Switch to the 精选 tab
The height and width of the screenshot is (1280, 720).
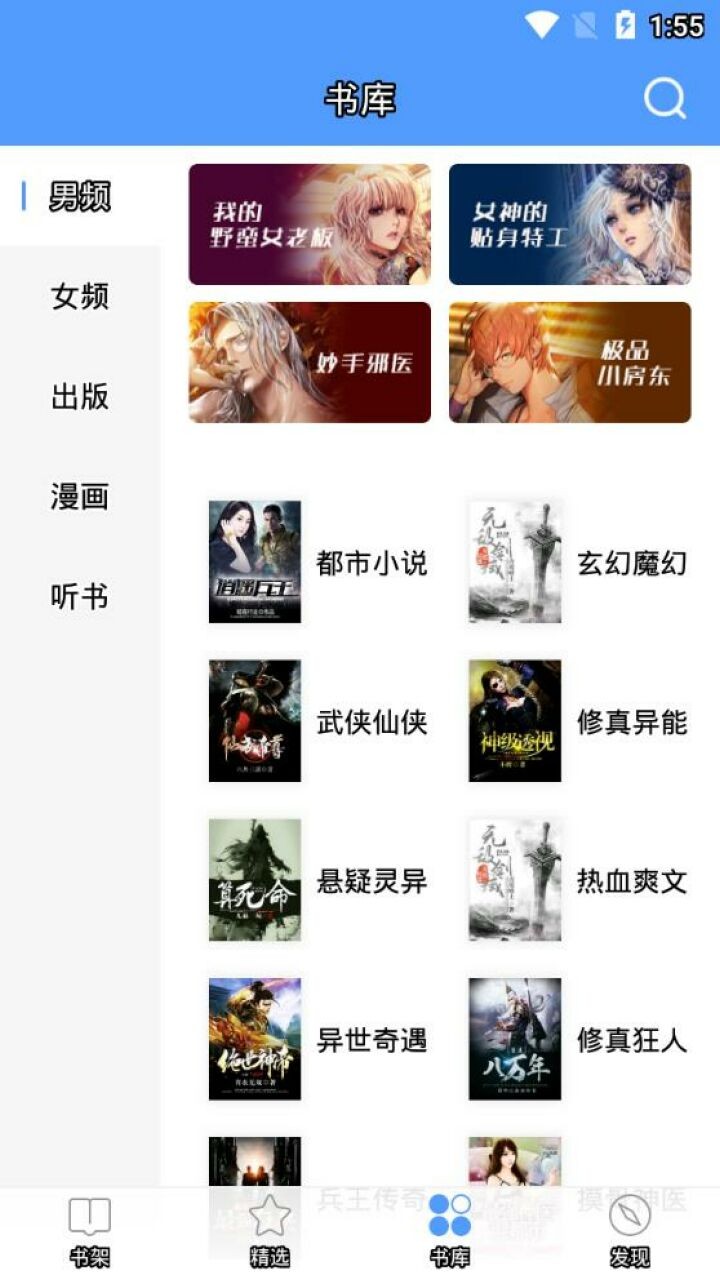click(x=270, y=1232)
